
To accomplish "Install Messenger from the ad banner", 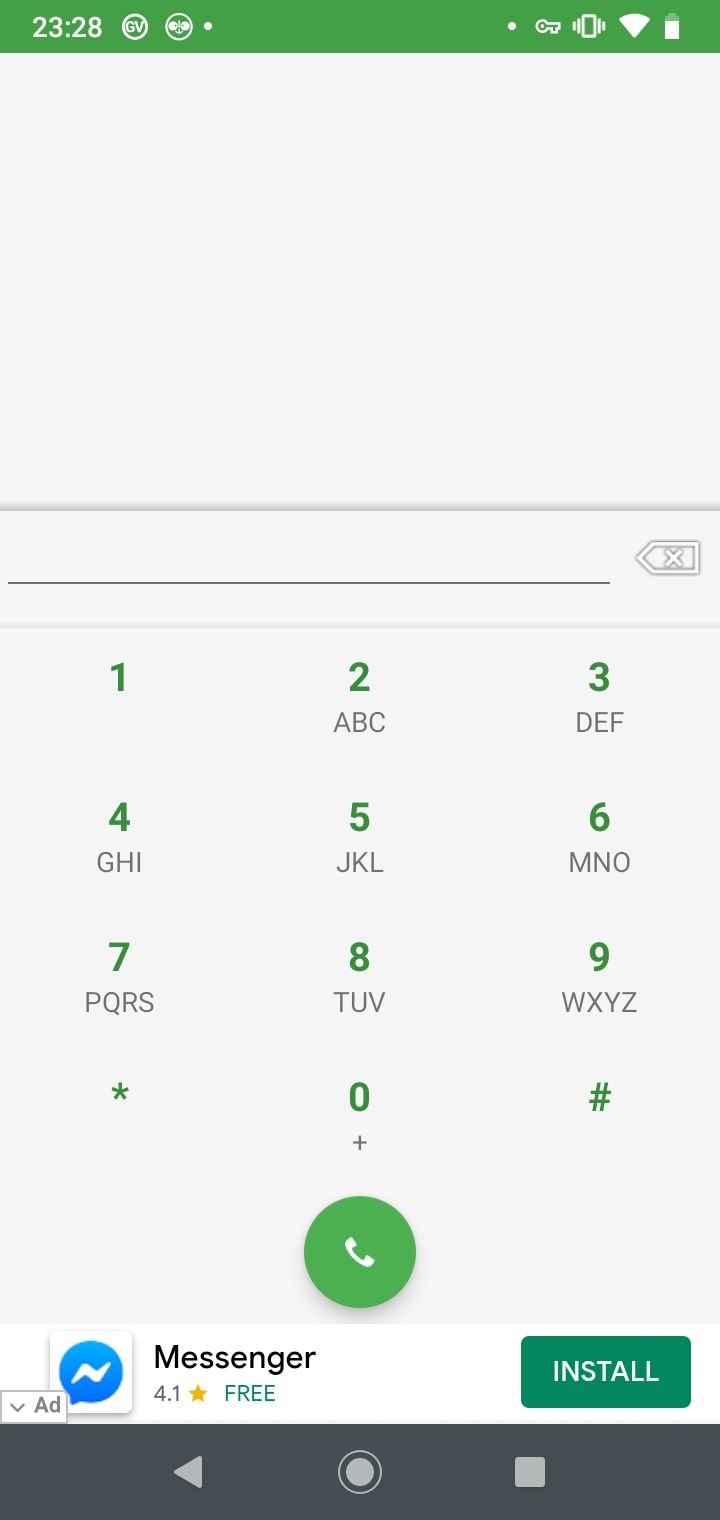I will coord(606,1371).
